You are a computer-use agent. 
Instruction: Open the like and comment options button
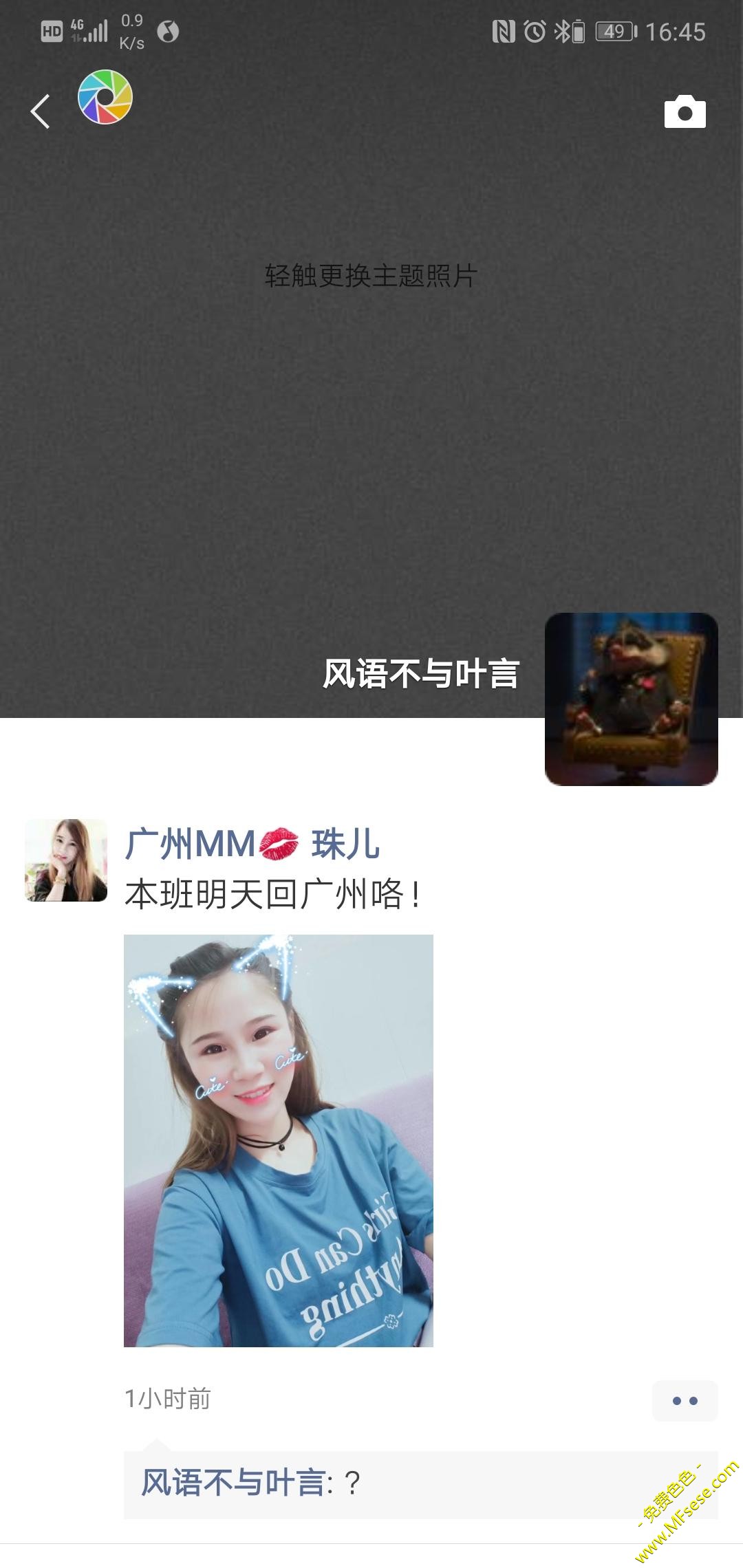click(685, 1400)
